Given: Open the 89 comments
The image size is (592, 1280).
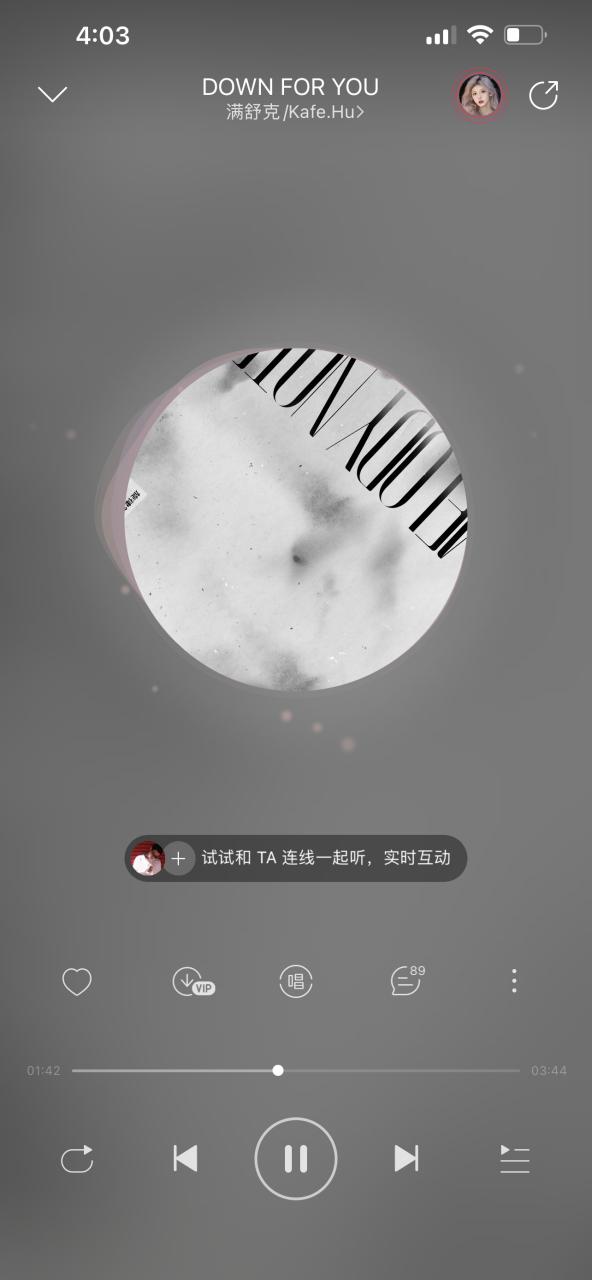Looking at the screenshot, I should click(x=407, y=980).
